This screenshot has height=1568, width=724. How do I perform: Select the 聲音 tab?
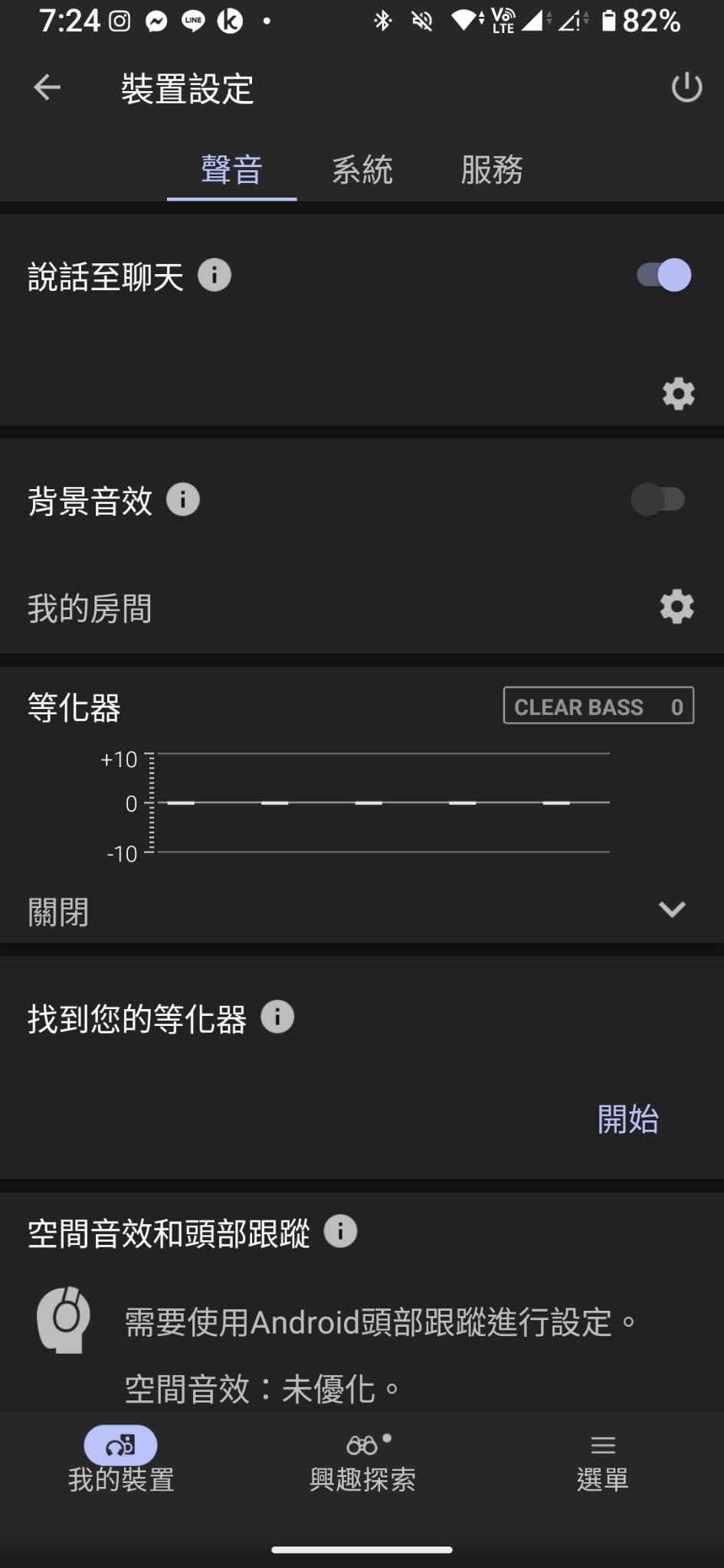pos(231,169)
